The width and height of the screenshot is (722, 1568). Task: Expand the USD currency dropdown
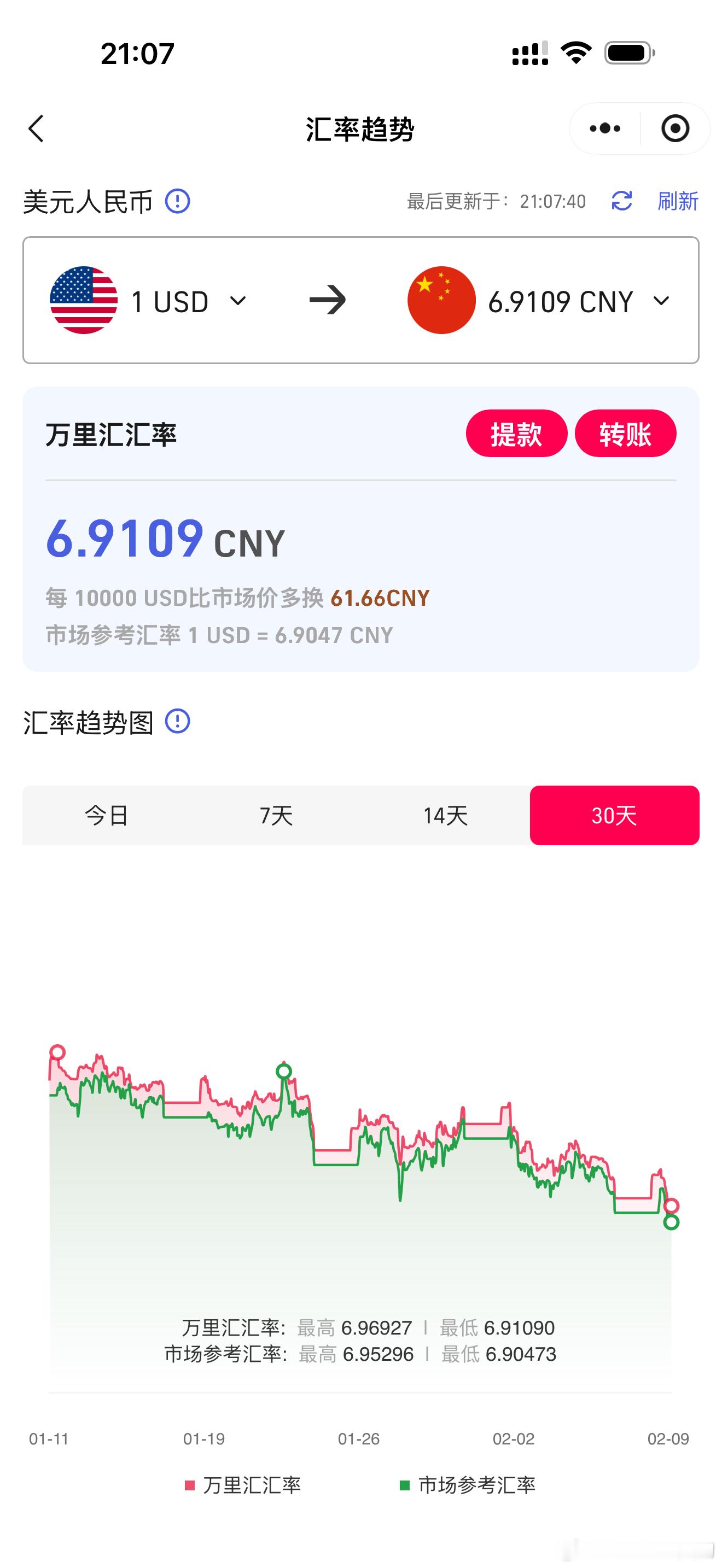pyautogui.click(x=238, y=300)
